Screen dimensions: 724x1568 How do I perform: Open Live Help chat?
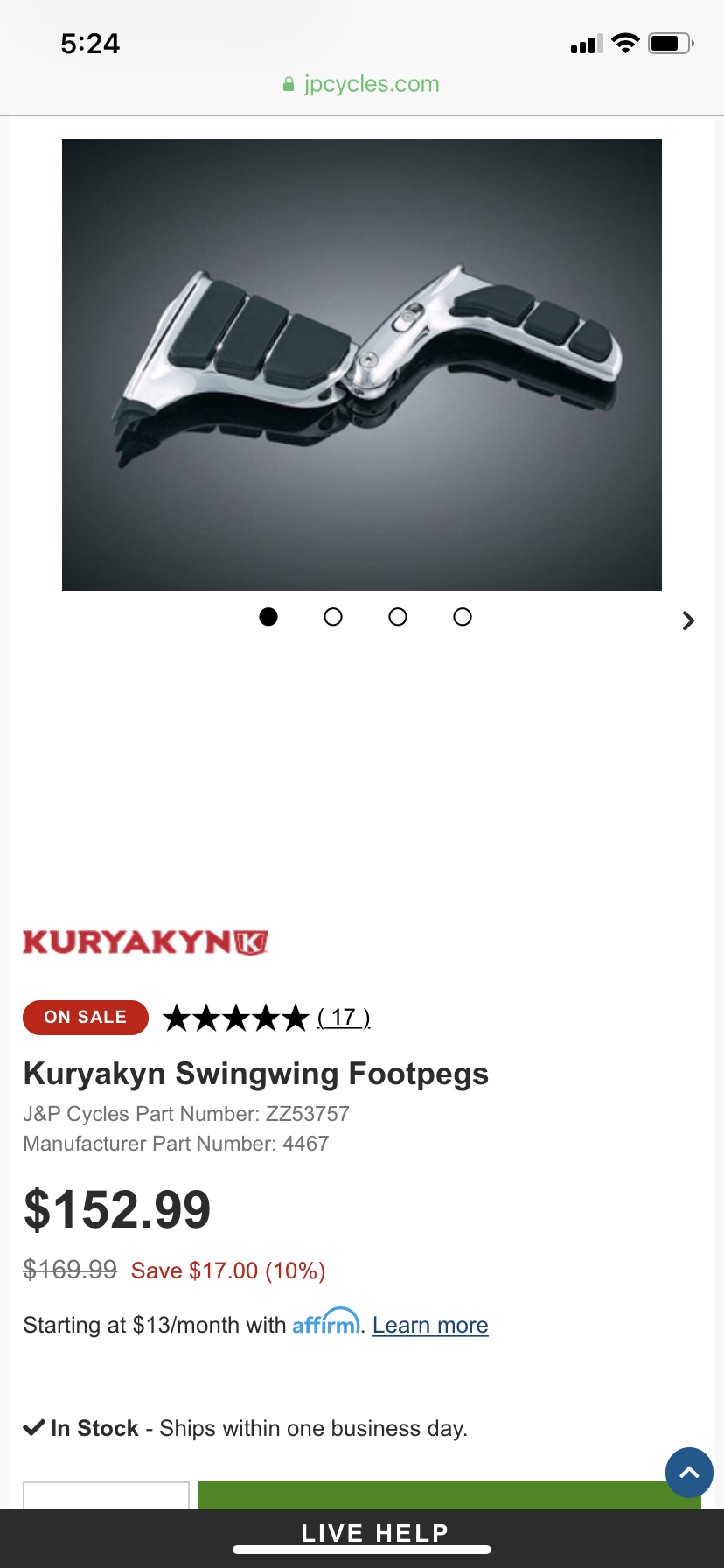coord(374,1533)
